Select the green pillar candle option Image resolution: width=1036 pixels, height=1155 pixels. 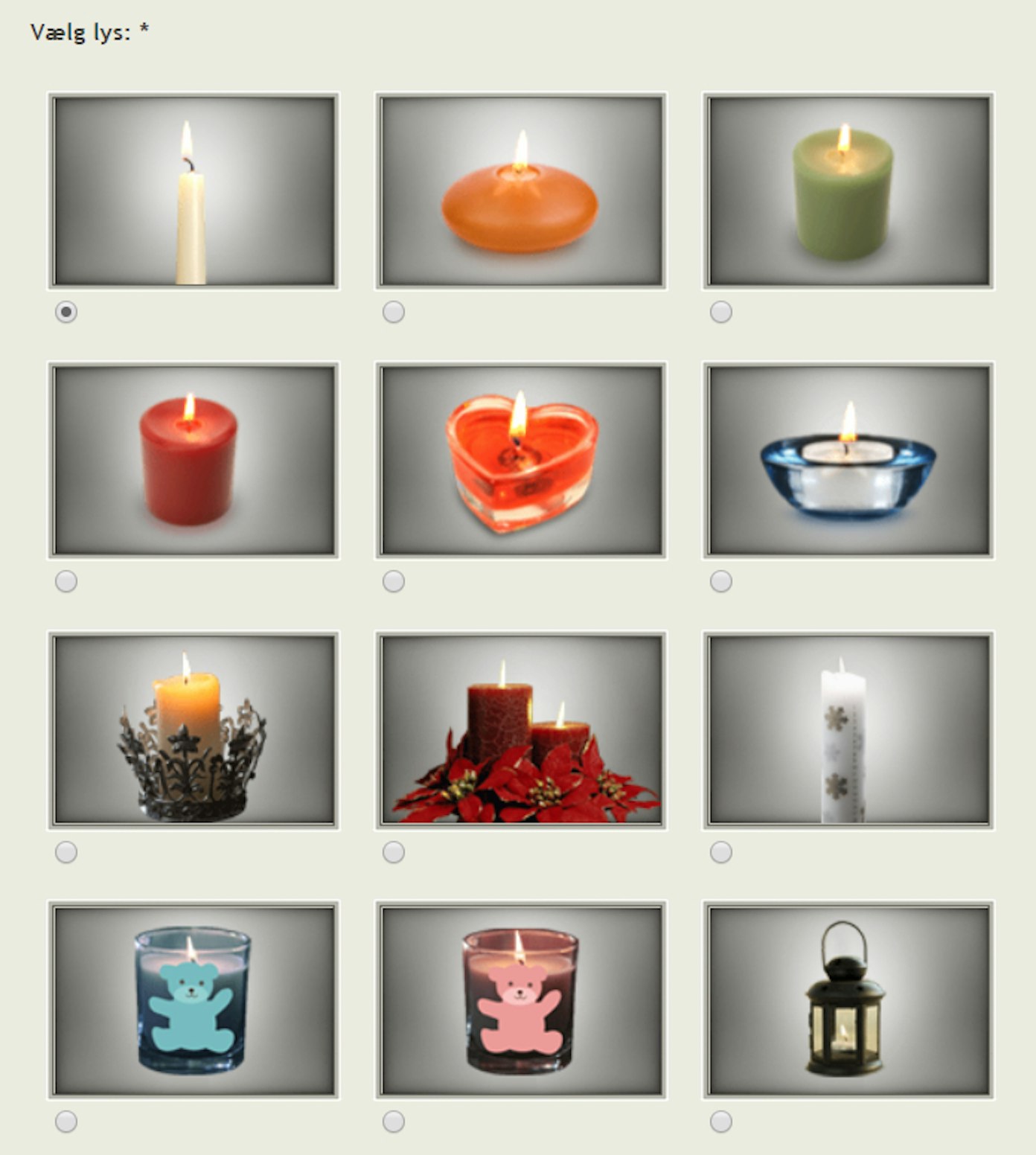720,312
